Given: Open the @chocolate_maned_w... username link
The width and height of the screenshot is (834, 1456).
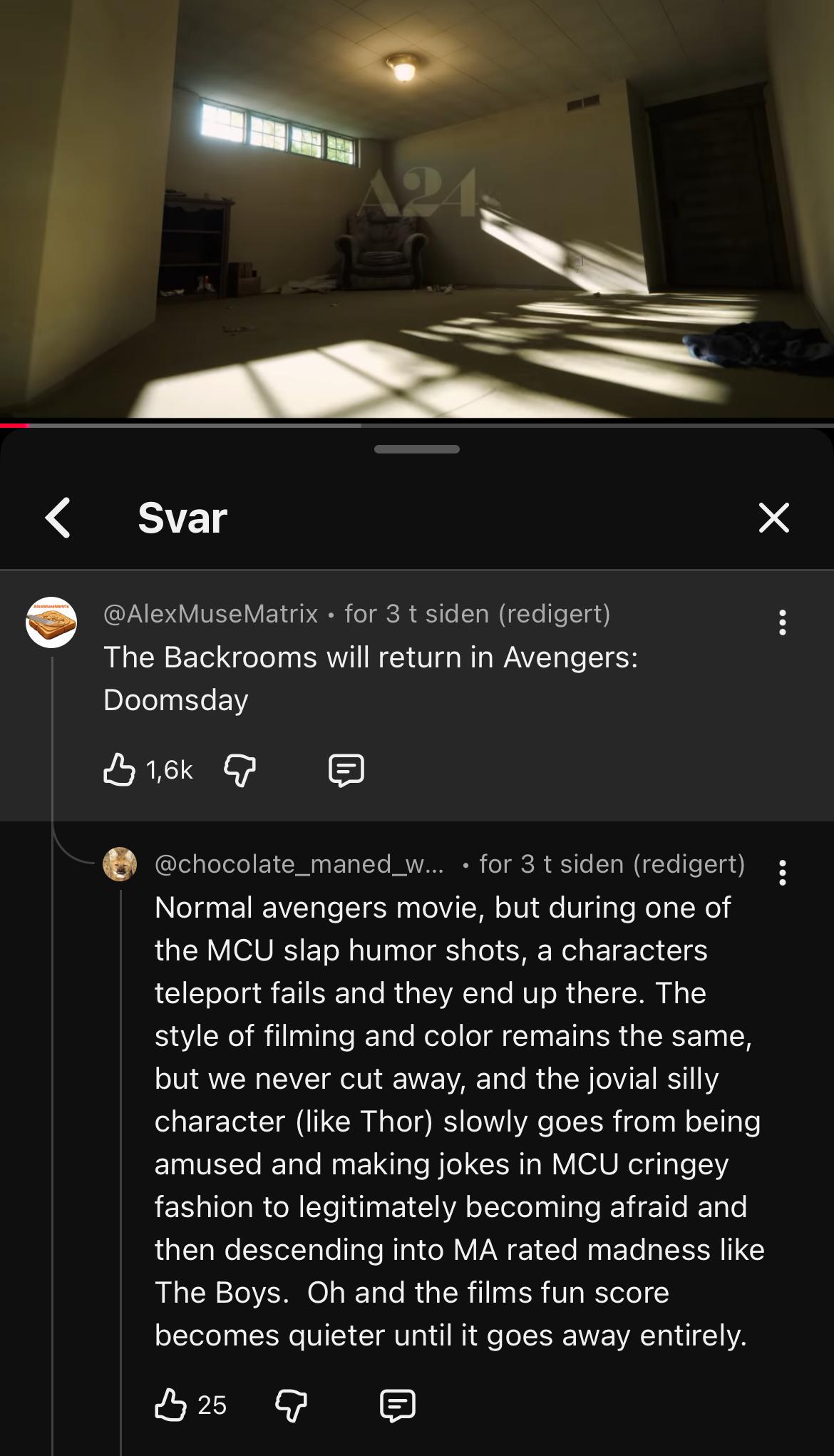Looking at the screenshot, I should tap(299, 864).
